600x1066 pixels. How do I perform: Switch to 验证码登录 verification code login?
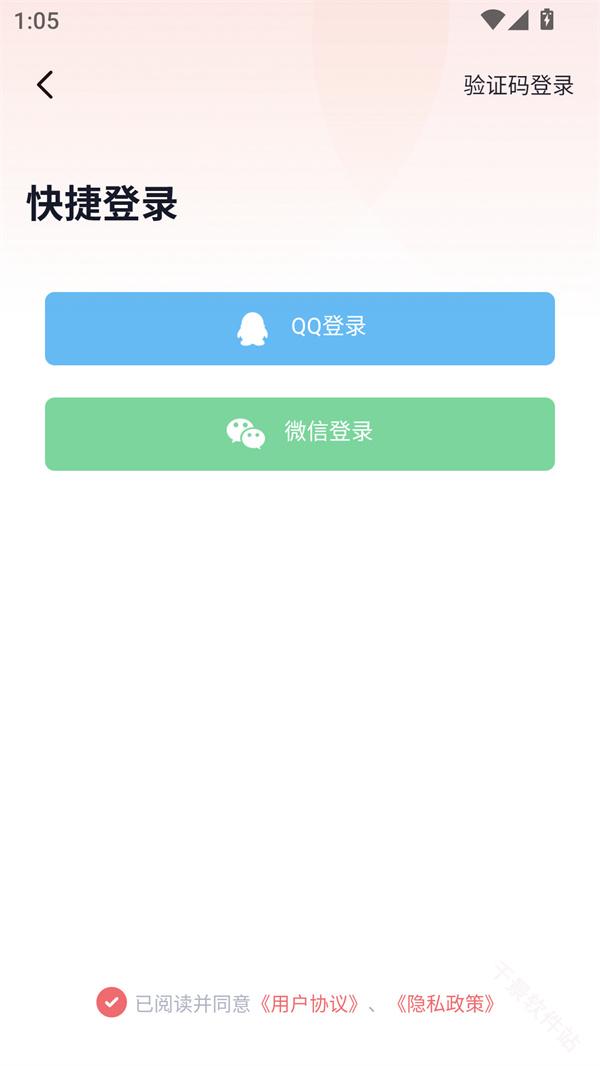tap(518, 86)
